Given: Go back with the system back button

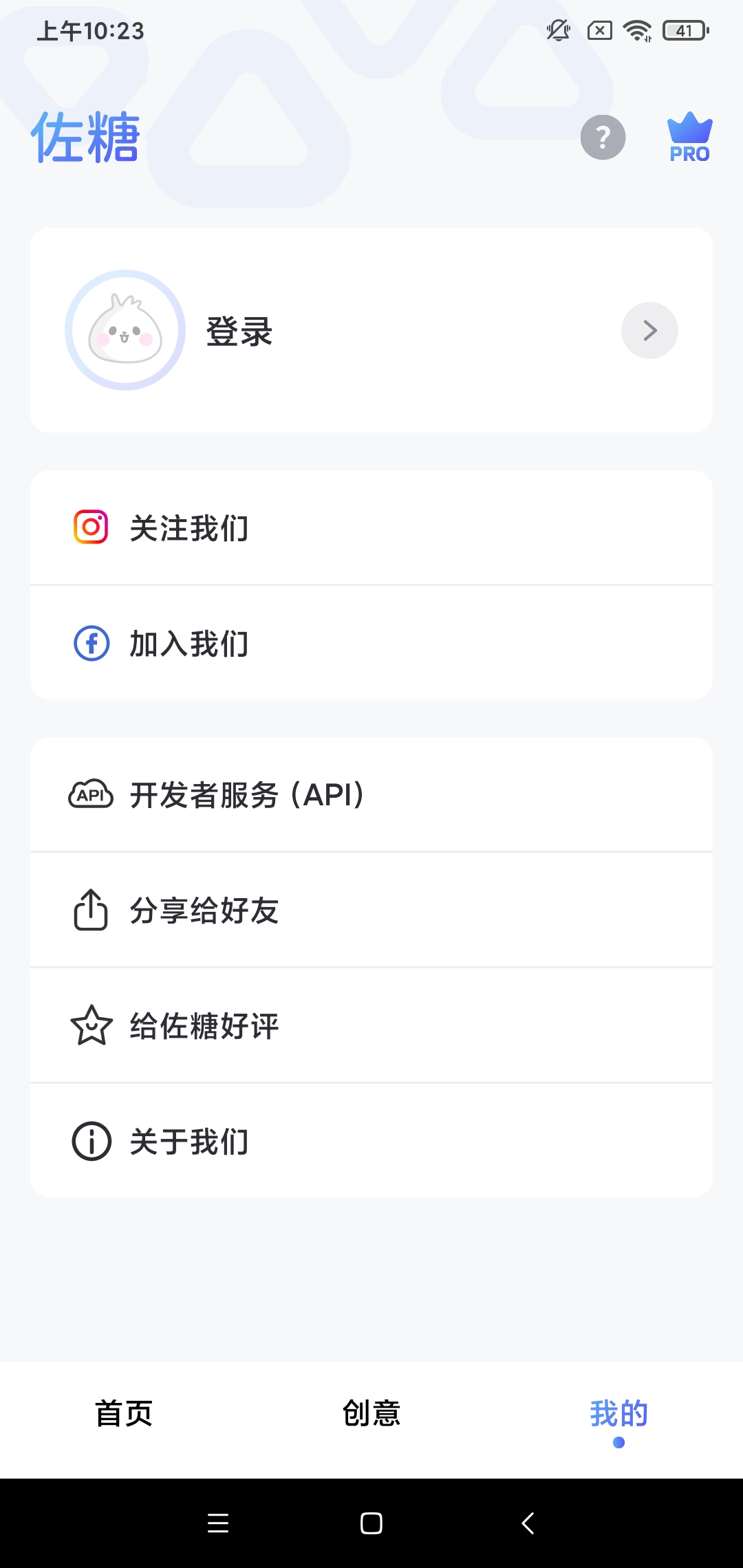Looking at the screenshot, I should (x=528, y=1523).
